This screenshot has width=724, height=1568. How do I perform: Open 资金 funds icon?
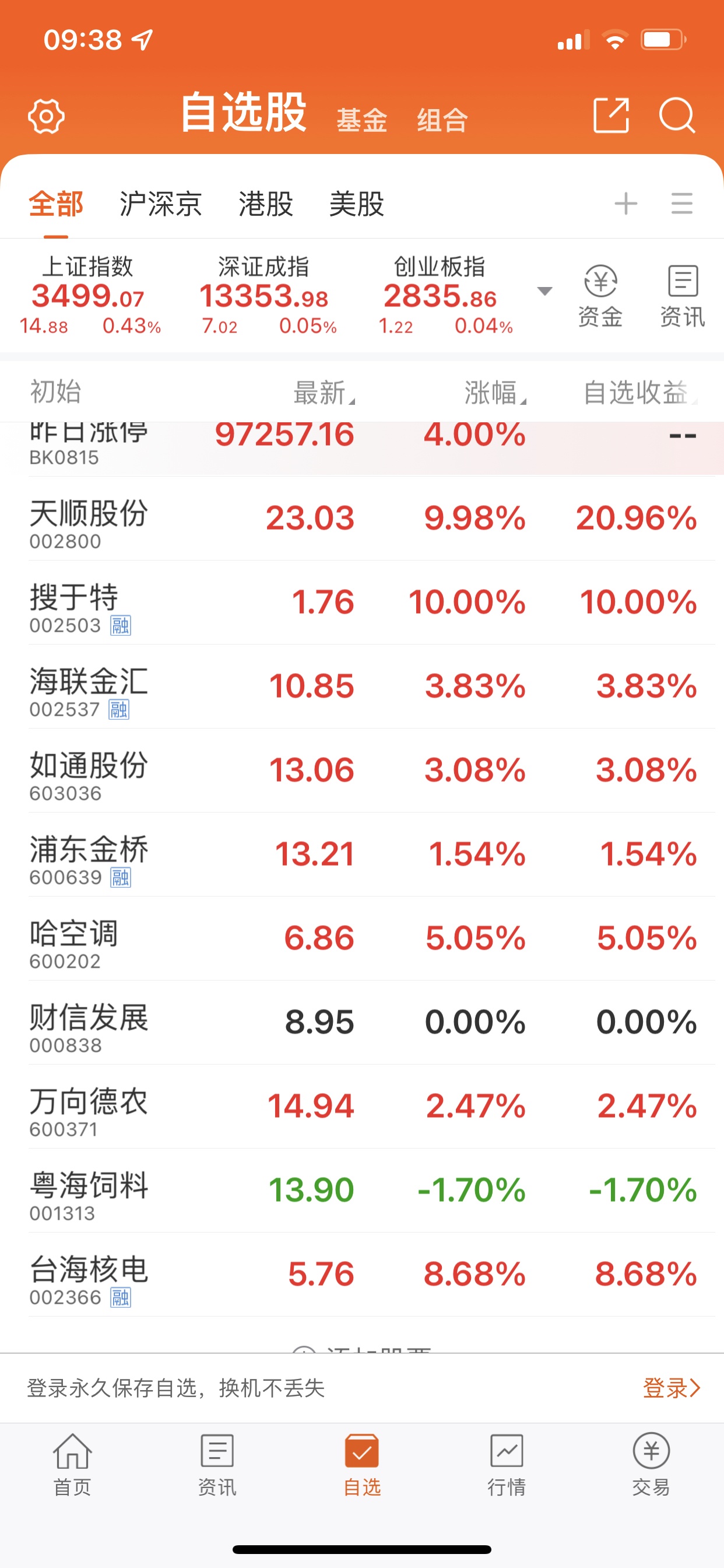coord(600,296)
